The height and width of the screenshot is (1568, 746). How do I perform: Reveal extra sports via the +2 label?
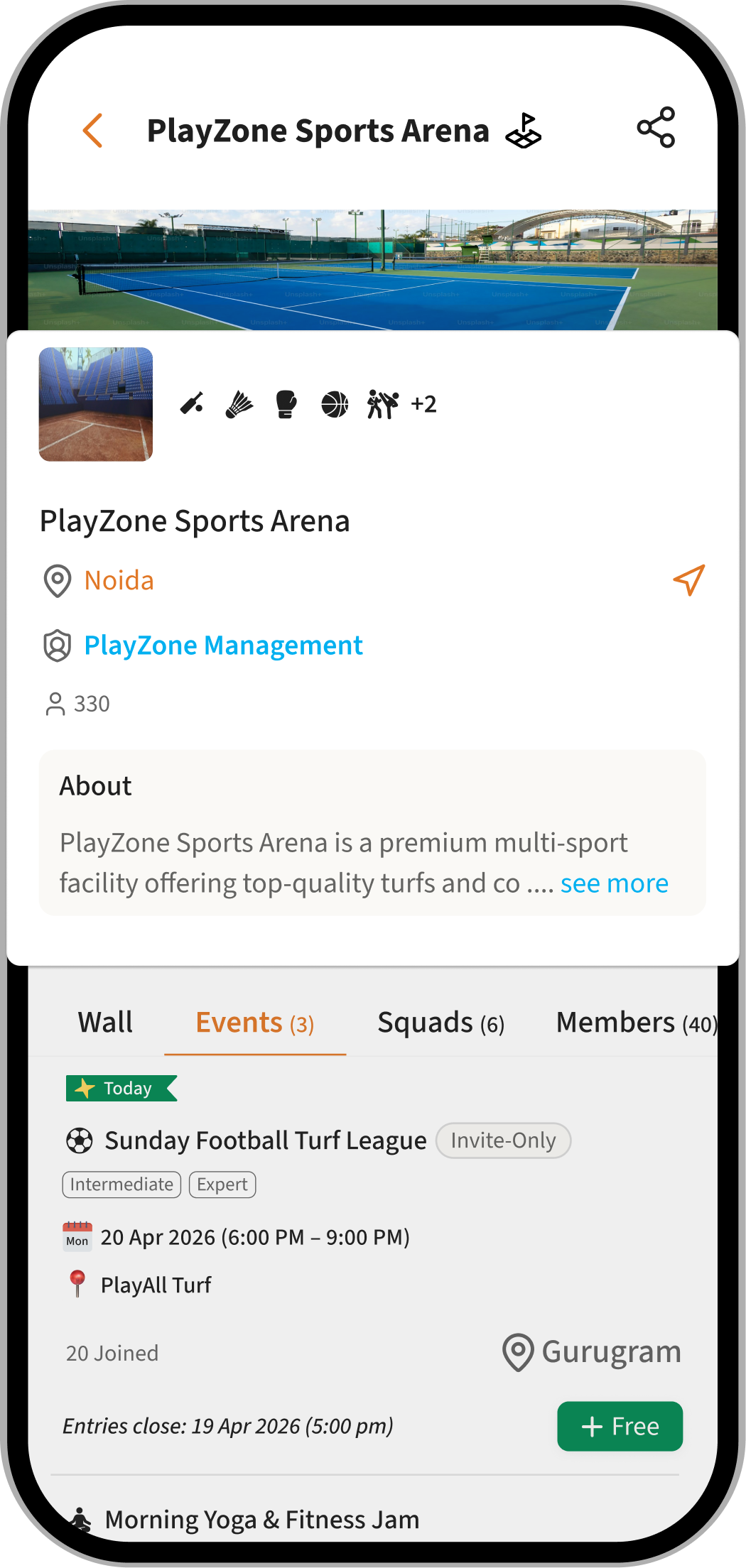click(423, 404)
